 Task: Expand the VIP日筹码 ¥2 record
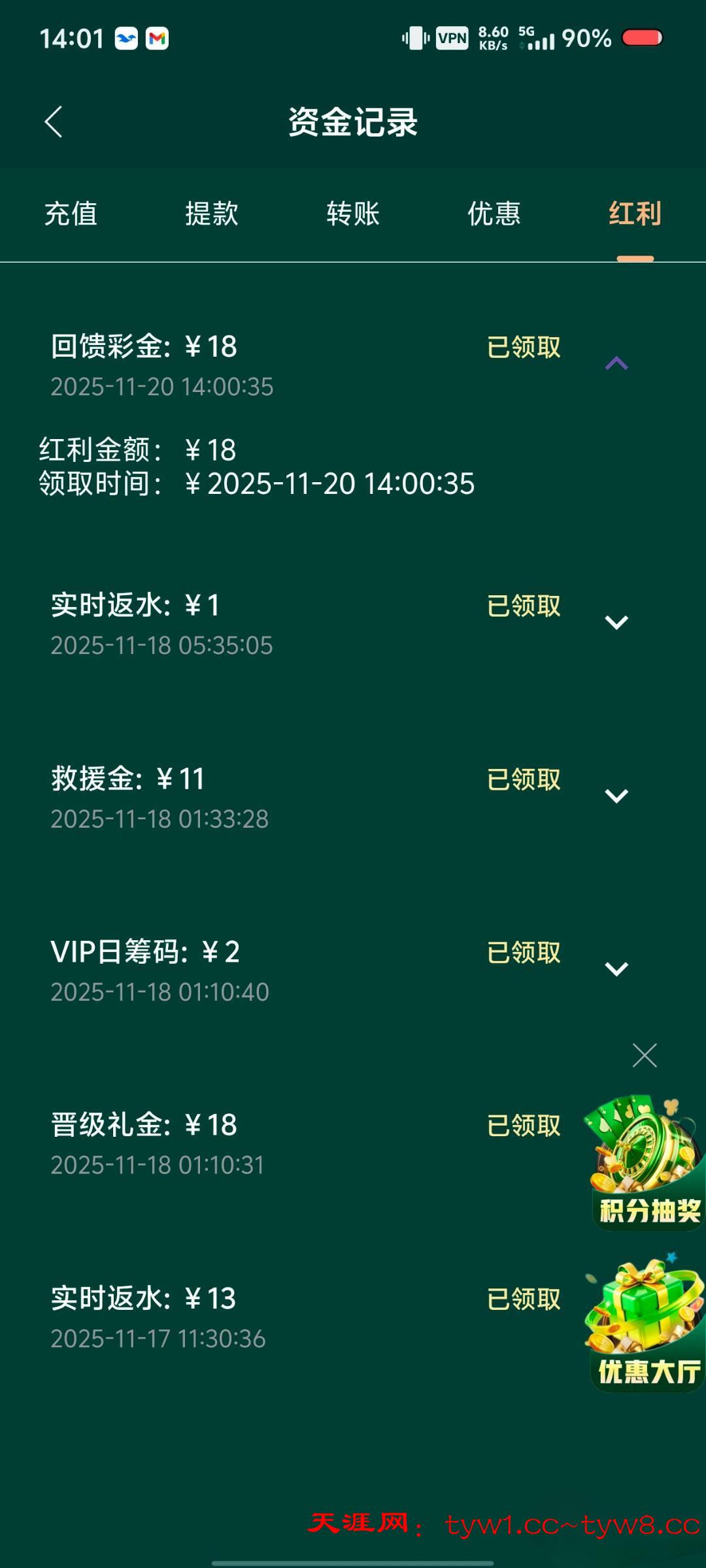[616, 968]
